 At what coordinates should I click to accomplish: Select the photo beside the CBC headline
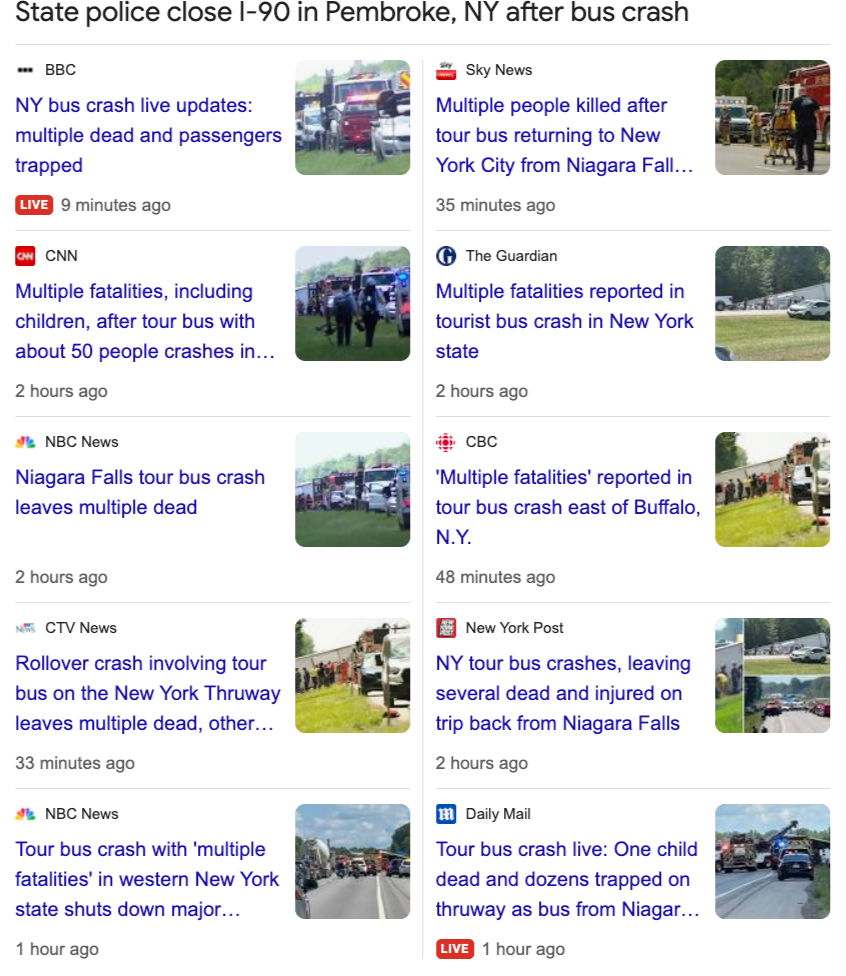pyautogui.click(x=772, y=490)
